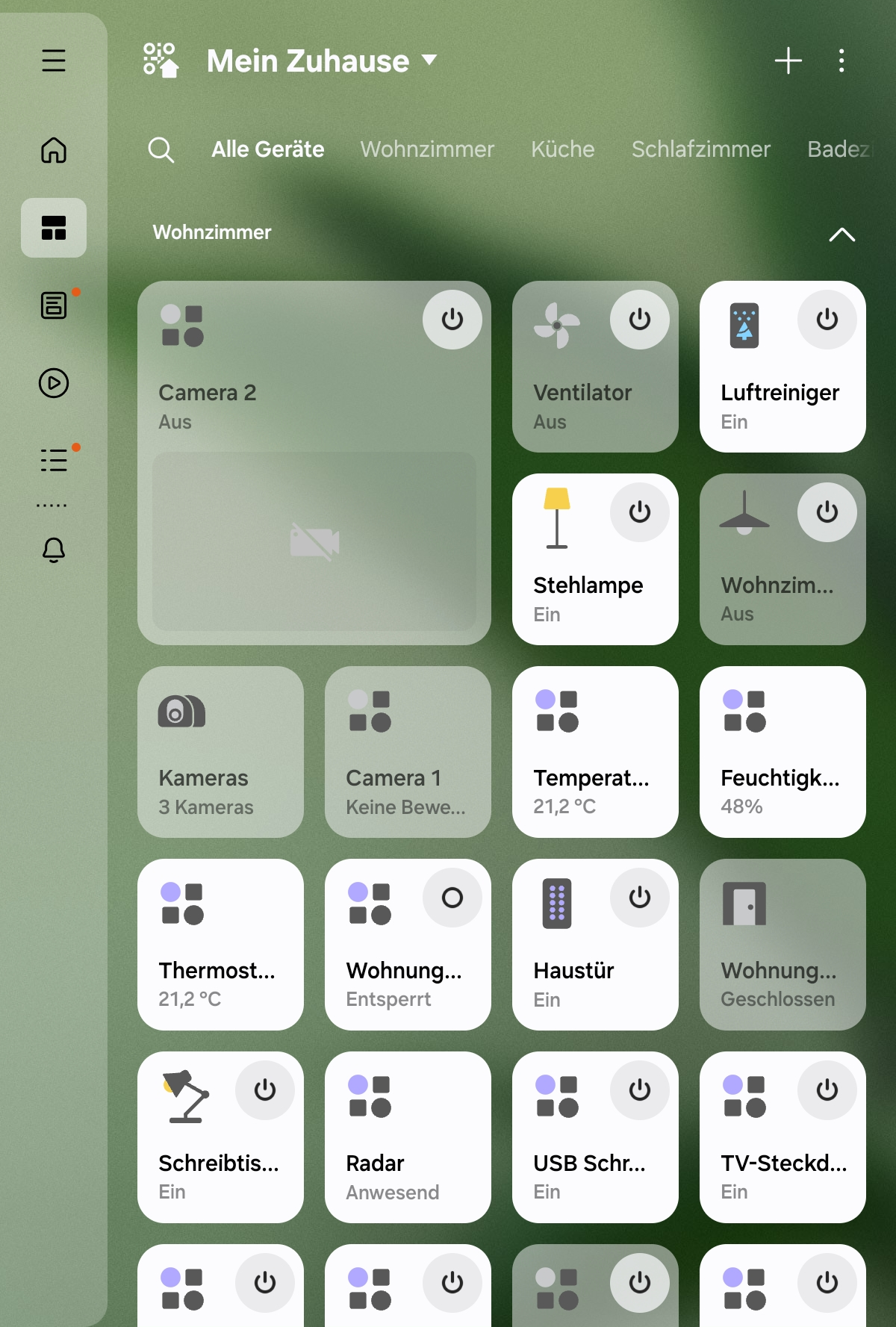Turn off the TV-Steckdose
Viewport: 896px width, 1327px height.
[x=827, y=1090]
